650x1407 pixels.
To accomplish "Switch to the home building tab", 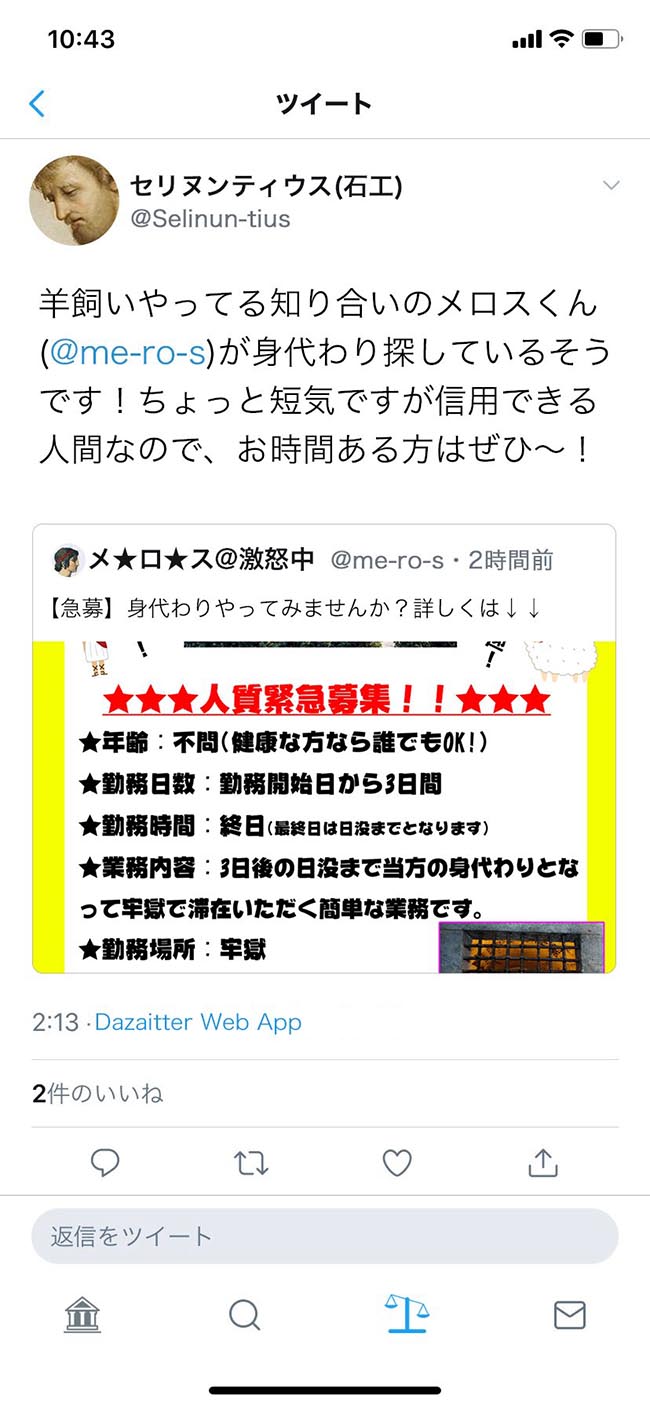I will coord(82,1316).
